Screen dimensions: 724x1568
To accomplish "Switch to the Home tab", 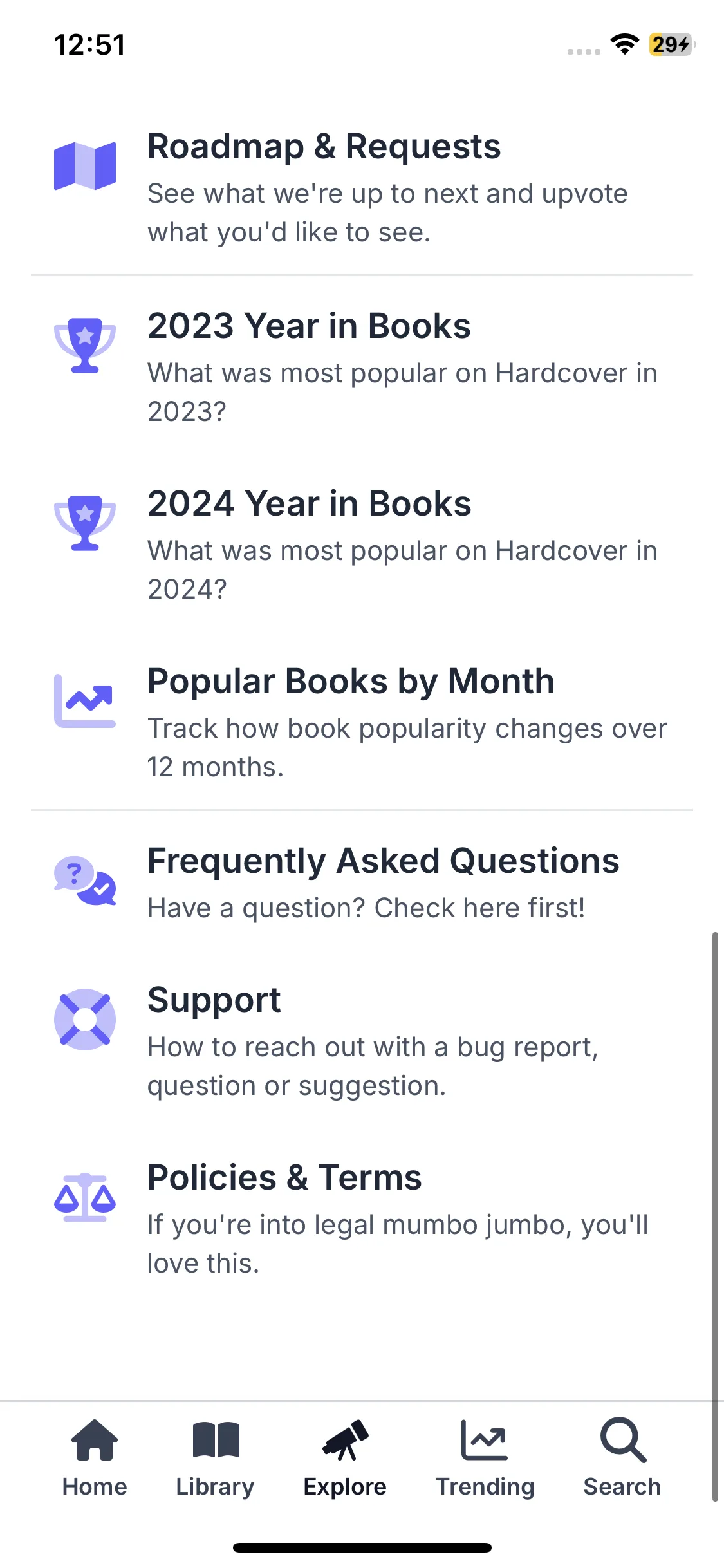I will pos(95,1458).
